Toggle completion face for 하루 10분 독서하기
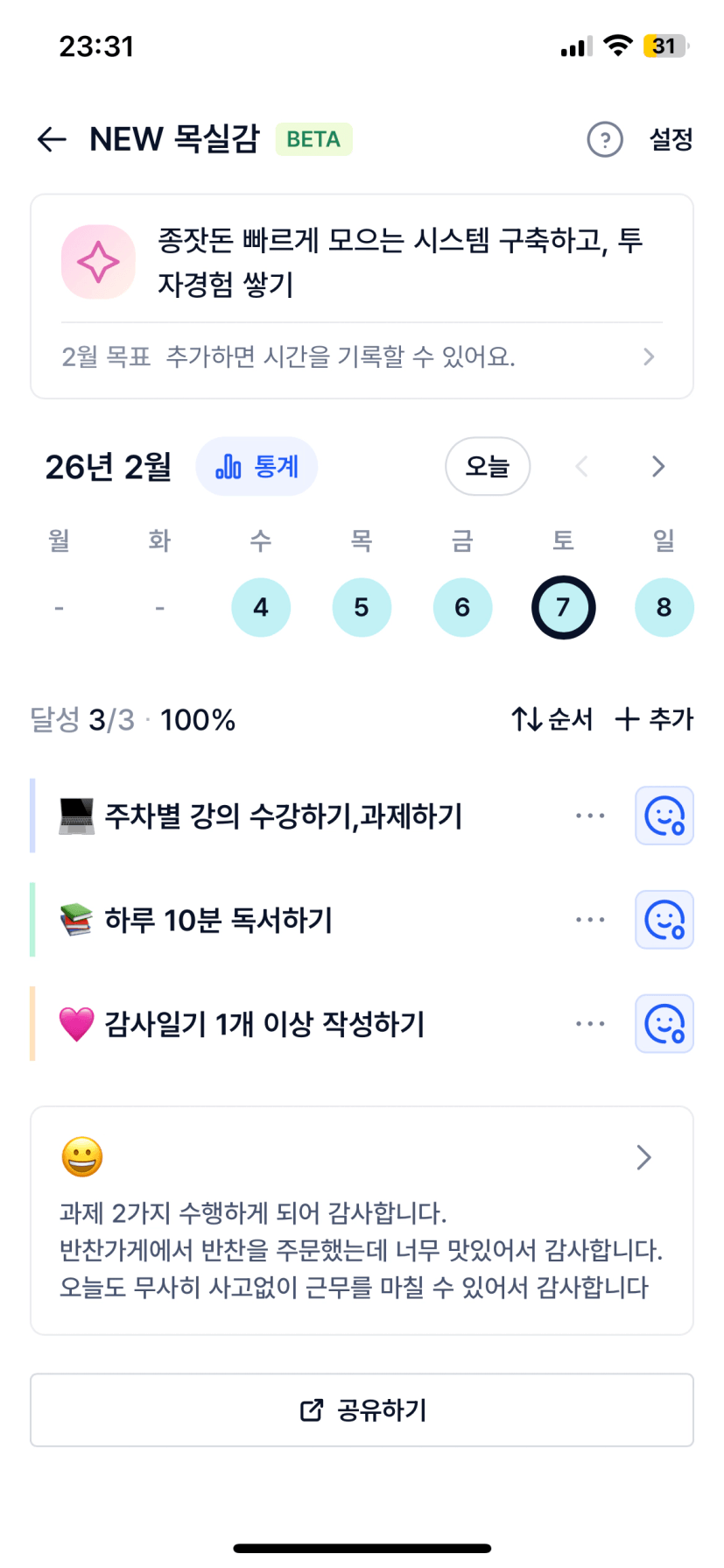Viewport: 724px width, 1568px height. pos(664,920)
